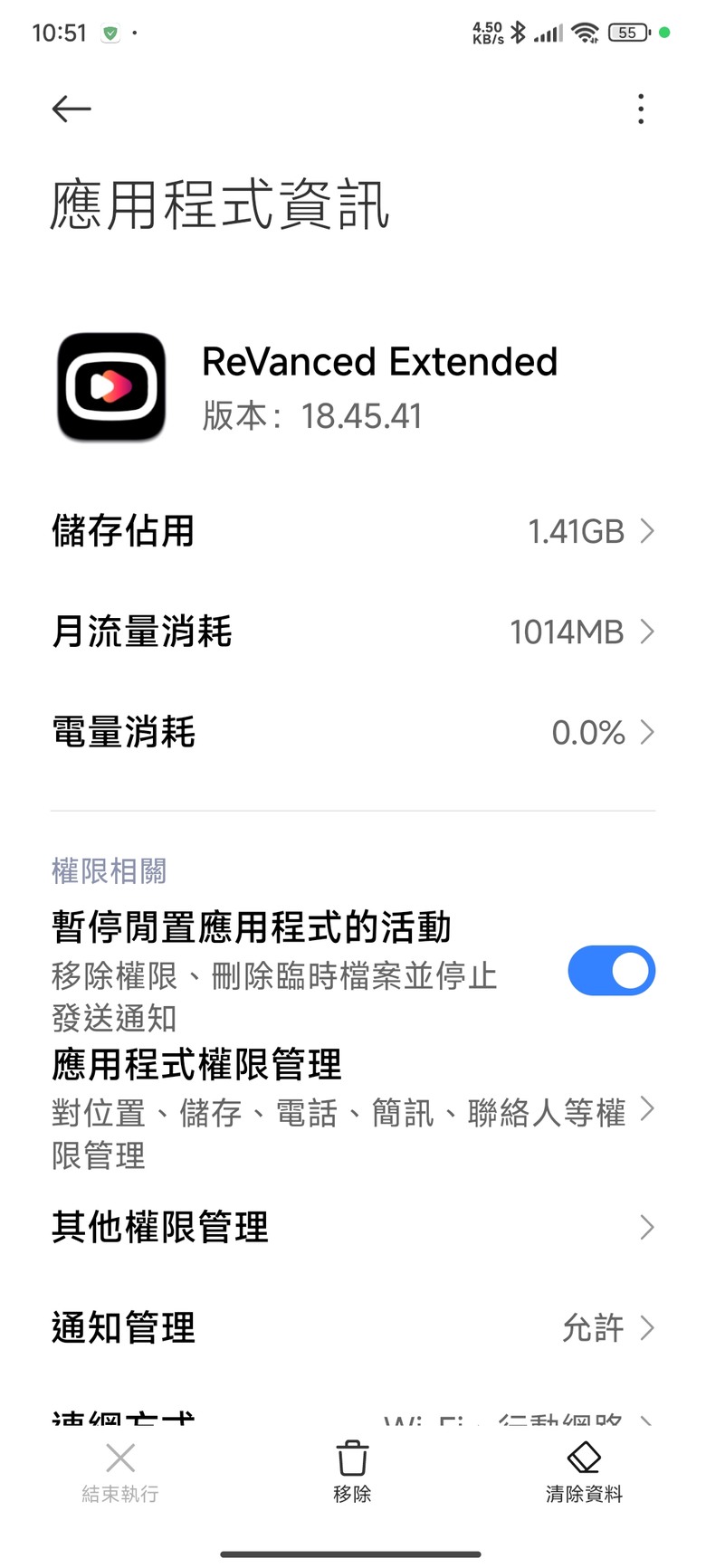Toggle off 暫停閒置應用程式的活動

[x=611, y=971]
